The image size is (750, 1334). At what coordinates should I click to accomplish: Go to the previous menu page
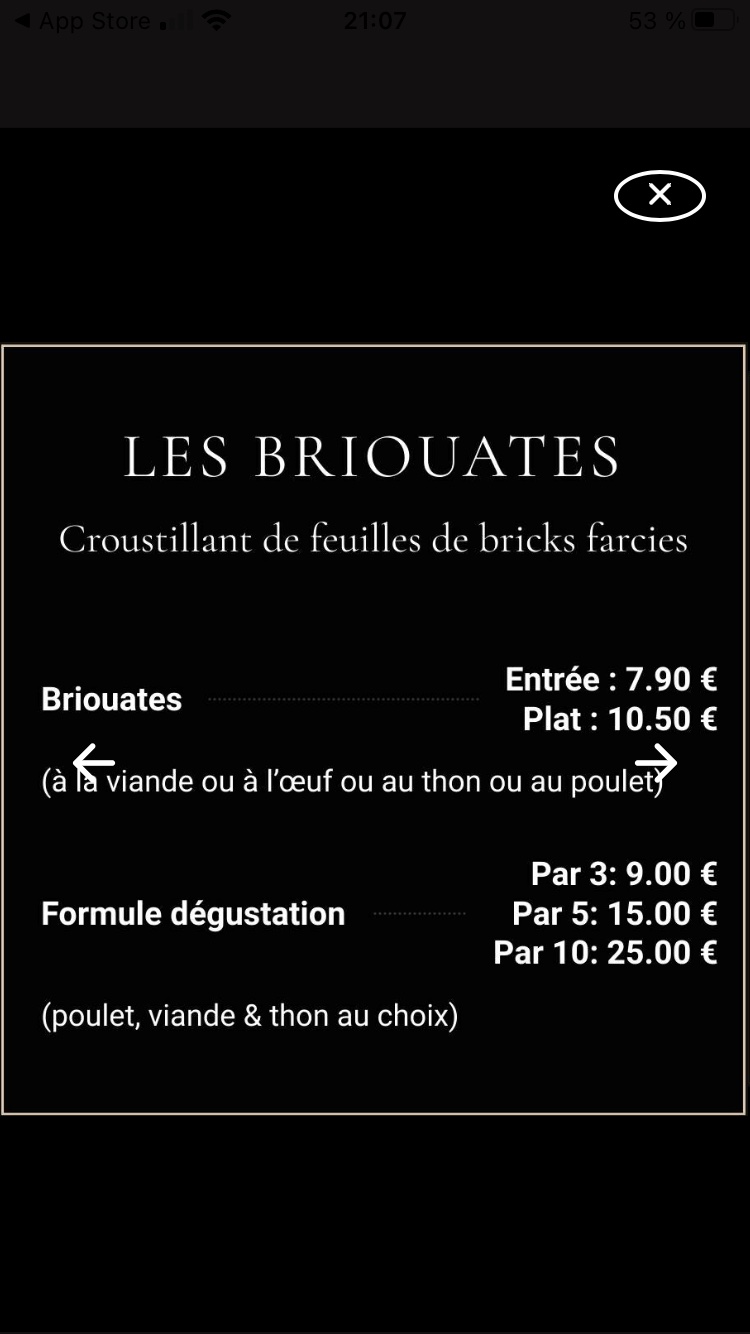[x=94, y=762]
